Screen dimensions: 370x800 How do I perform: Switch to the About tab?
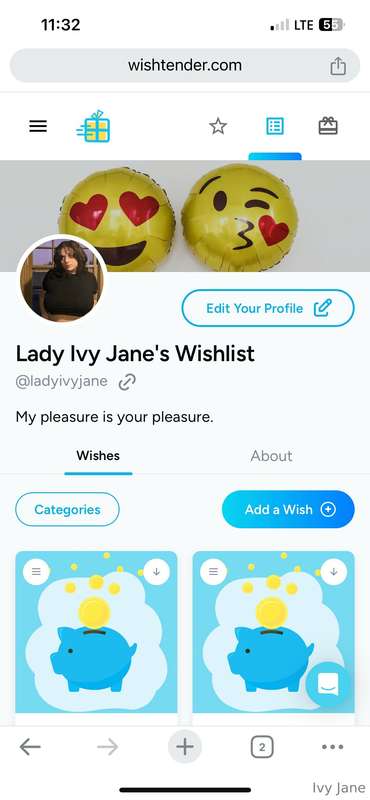(271, 456)
